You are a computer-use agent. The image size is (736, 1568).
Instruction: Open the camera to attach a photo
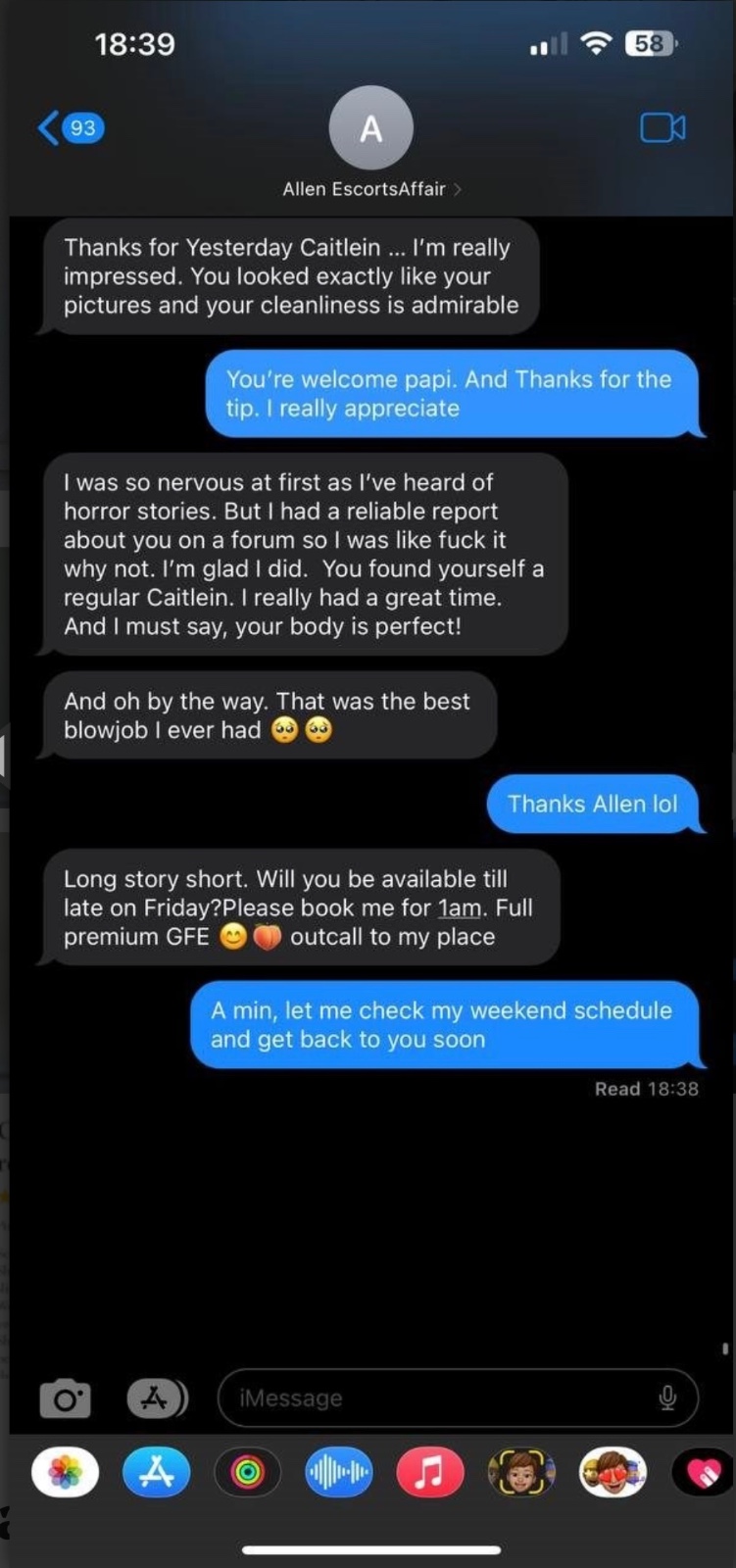pos(65,1398)
